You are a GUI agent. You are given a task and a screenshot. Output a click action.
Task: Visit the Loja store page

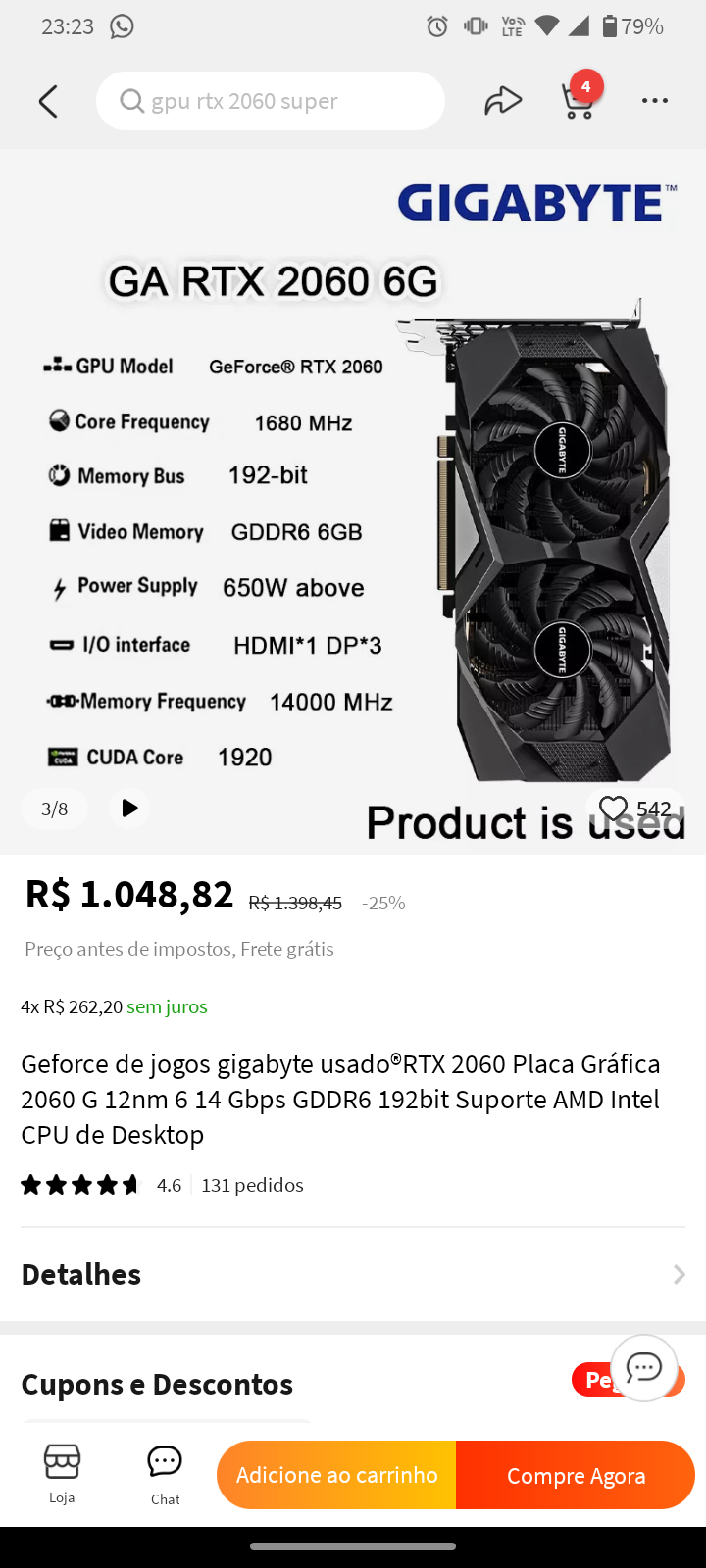click(x=62, y=1474)
